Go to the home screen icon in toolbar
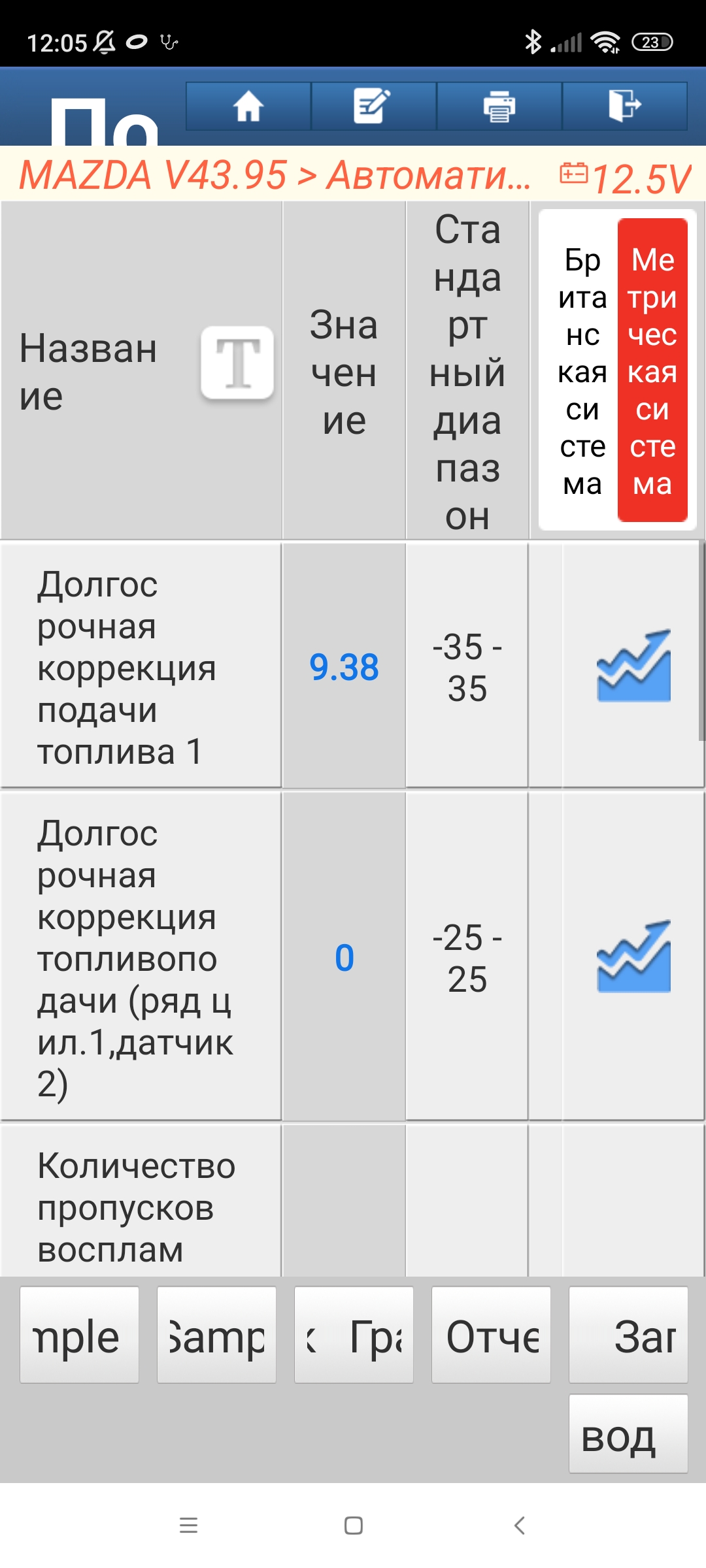 pyautogui.click(x=248, y=106)
